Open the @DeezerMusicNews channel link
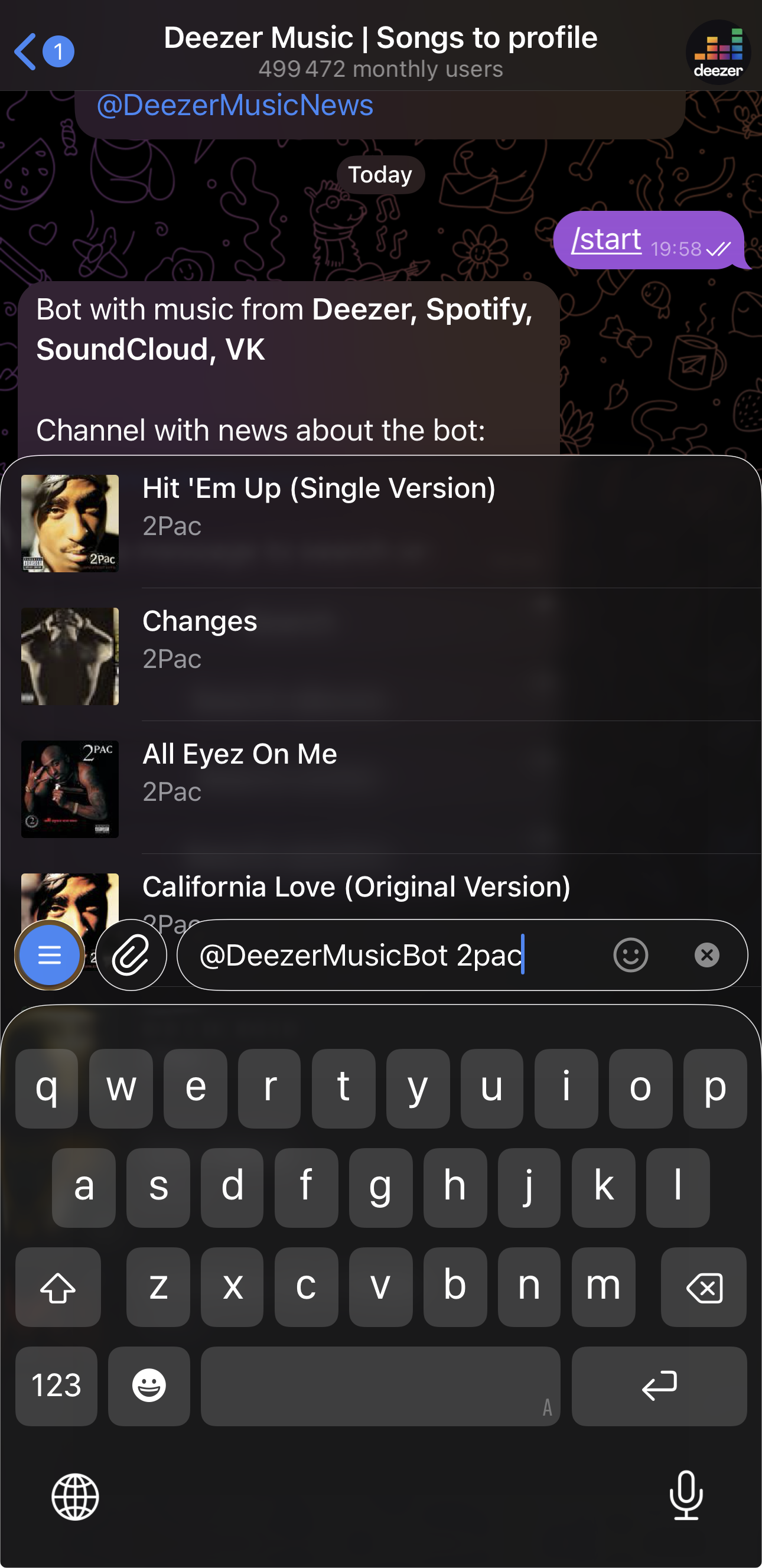Image resolution: width=762 pixels, height=1568 pixels. pos(234,105)
